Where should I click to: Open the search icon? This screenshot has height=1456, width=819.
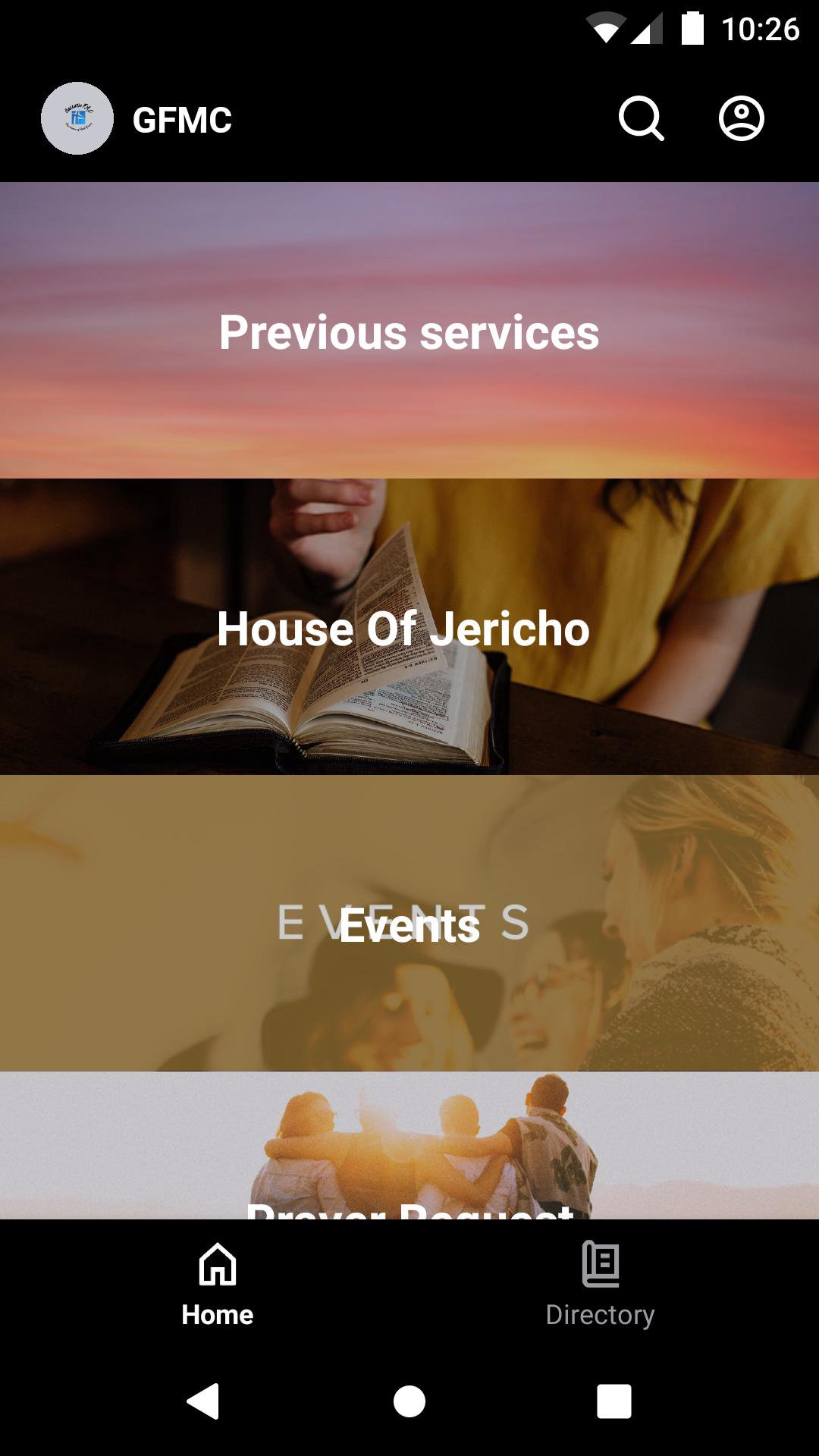coord(641,119)
